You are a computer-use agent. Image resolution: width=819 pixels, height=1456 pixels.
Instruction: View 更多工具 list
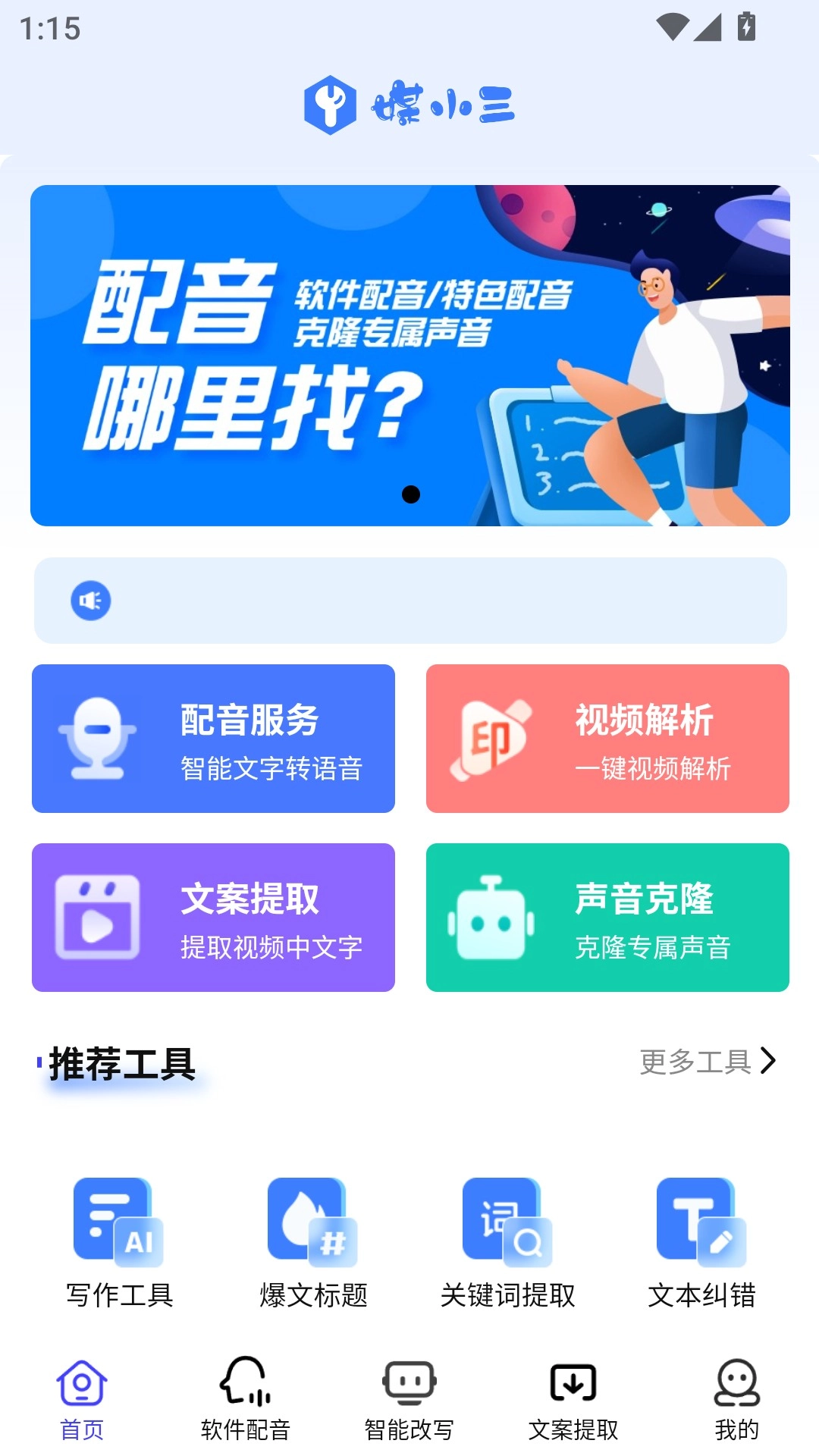[x=707, y=1061]
